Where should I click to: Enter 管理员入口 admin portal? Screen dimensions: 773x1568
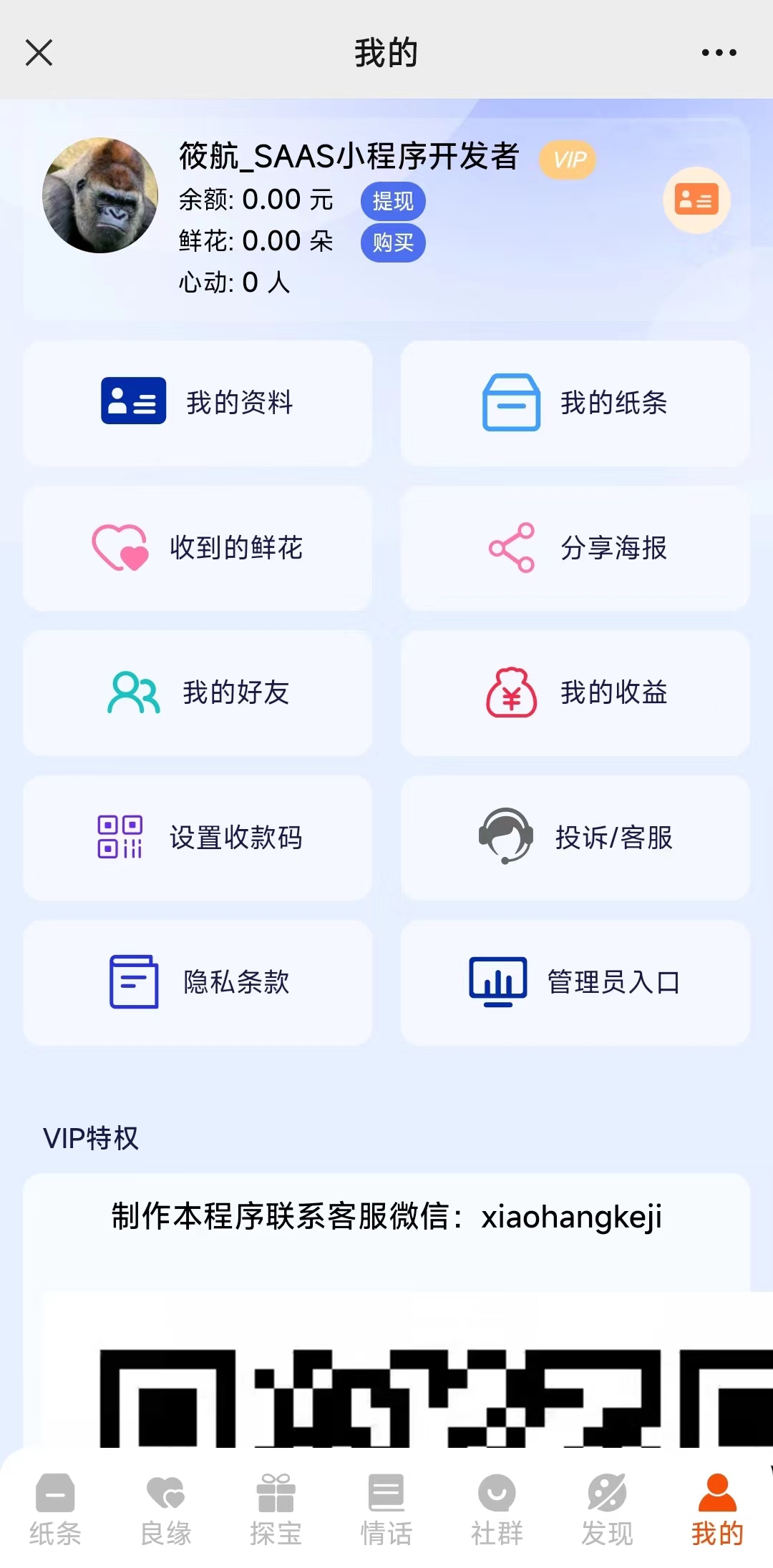tap(575, 982)
